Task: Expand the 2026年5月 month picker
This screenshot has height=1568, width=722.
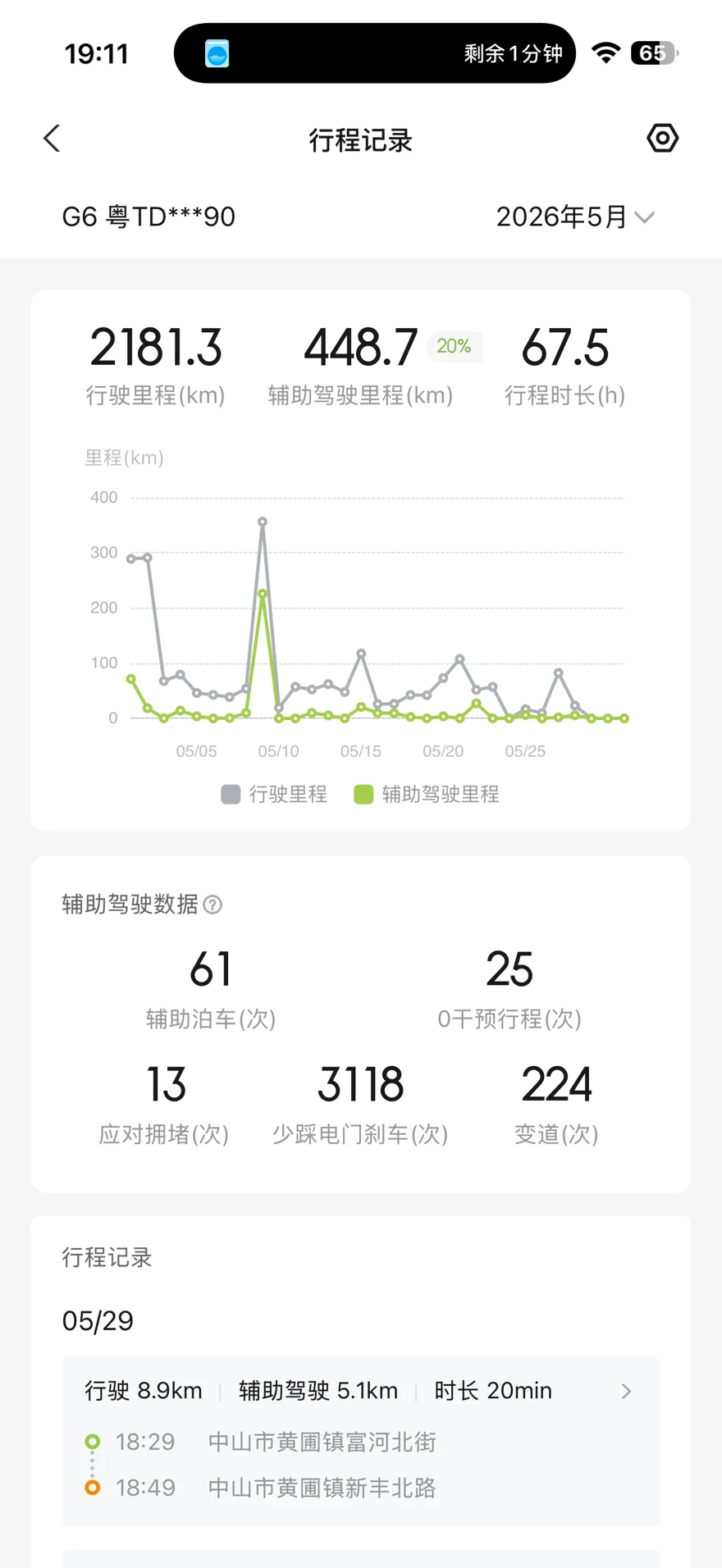Action: 575,217
